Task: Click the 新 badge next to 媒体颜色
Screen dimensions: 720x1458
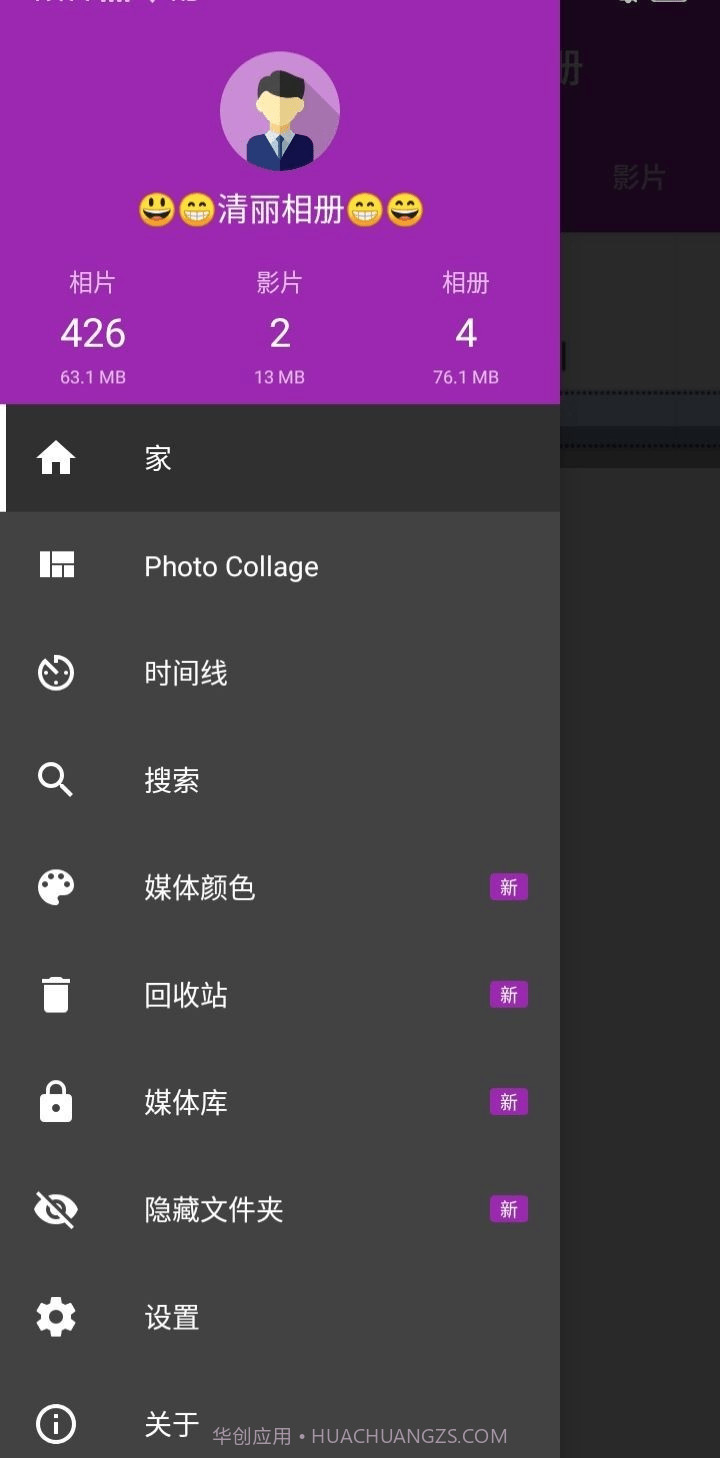Action: (x=508, y=887)
